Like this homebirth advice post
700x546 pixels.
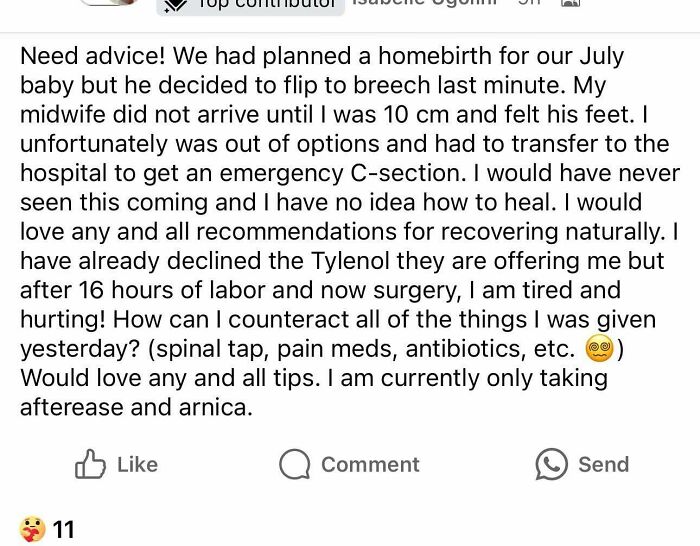(x=116, y=464)
